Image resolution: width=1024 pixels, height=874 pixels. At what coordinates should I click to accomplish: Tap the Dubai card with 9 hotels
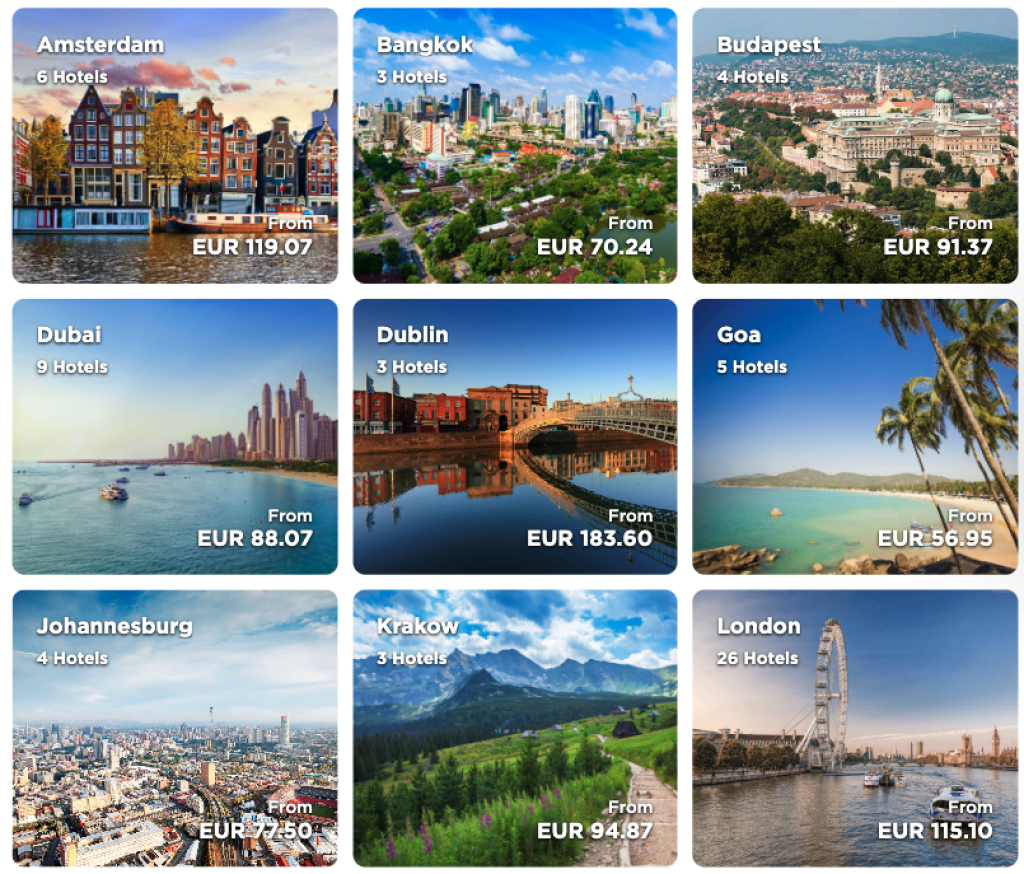175,437
